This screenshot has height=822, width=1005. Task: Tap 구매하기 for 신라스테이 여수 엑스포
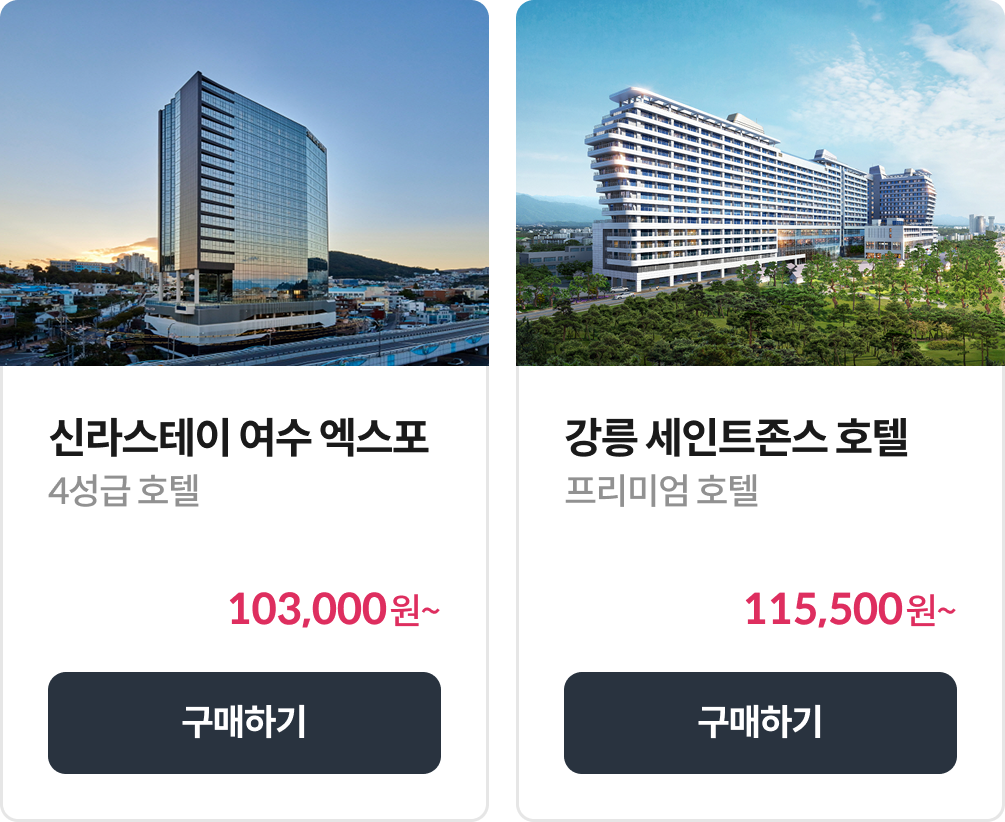coord(244,722)
